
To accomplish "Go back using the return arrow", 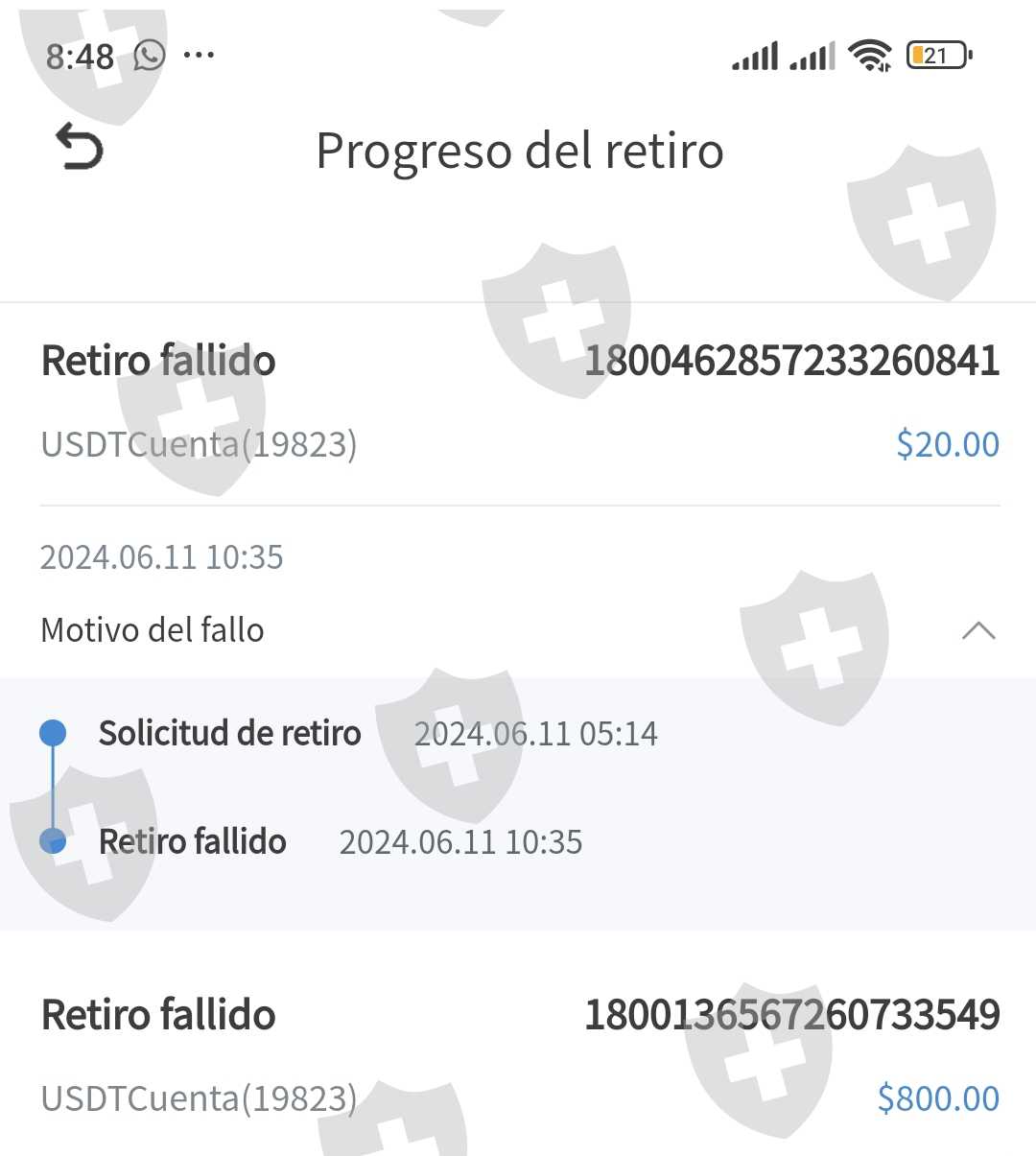I will pyautogui.click(x=79, y=147).
